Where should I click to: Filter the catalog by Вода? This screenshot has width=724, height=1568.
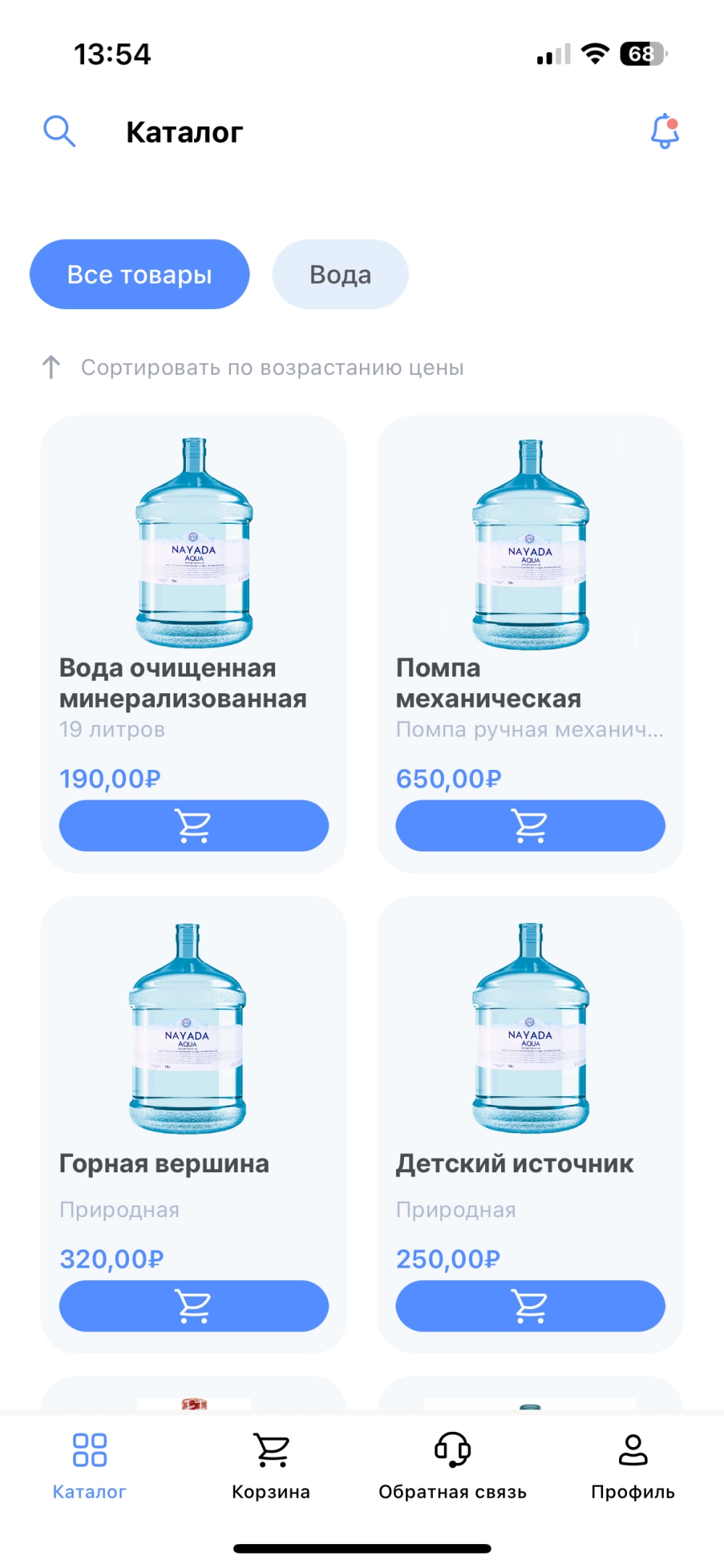(340, 274)
